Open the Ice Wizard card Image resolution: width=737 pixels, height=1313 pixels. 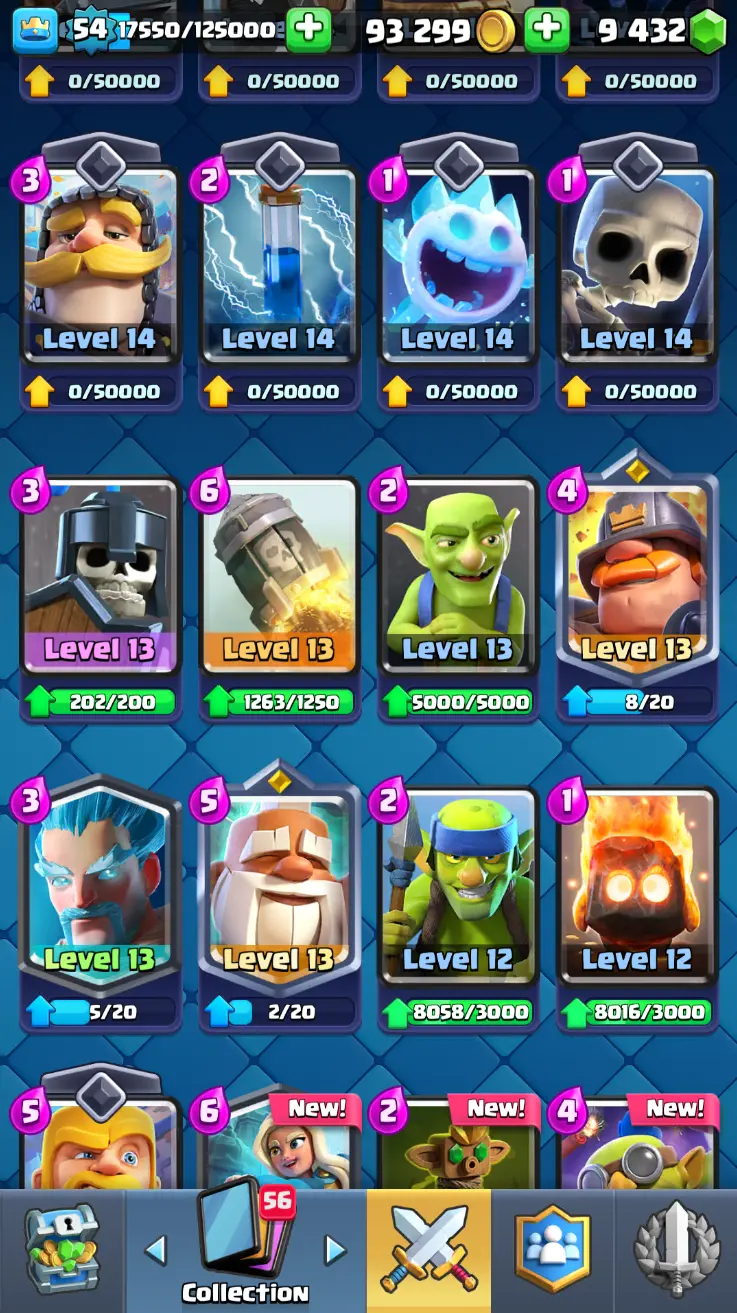100,885
